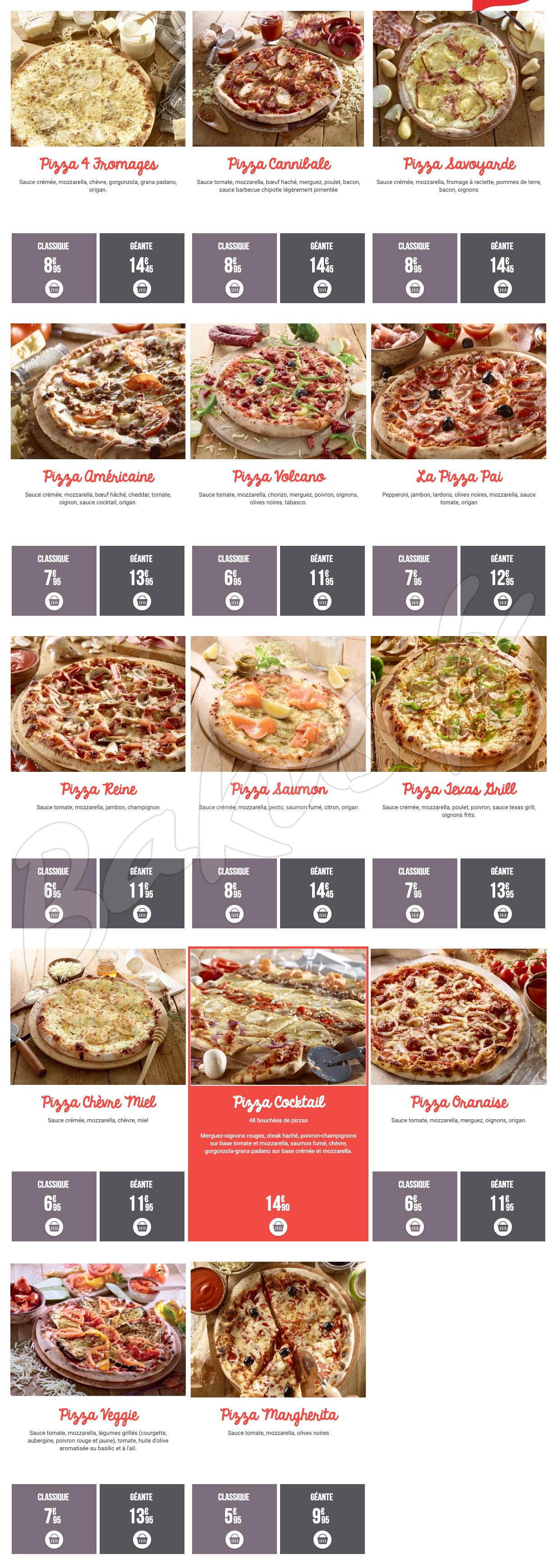This screenshot has width=557, height=1568.
Task: Add géante Pizza Margherita to basket
Action: click(x=322, y=1540)
